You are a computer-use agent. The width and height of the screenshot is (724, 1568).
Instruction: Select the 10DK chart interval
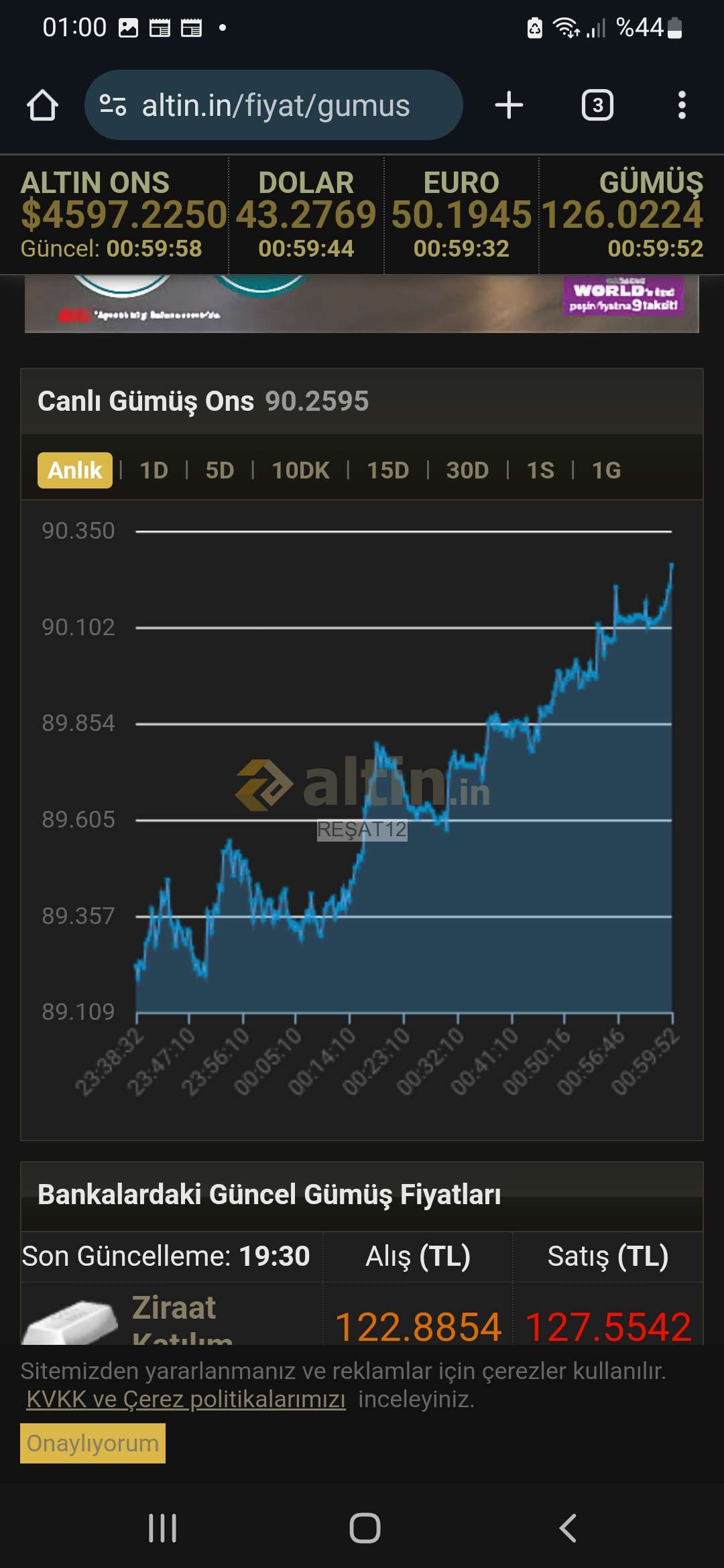(x=300, y=470)
